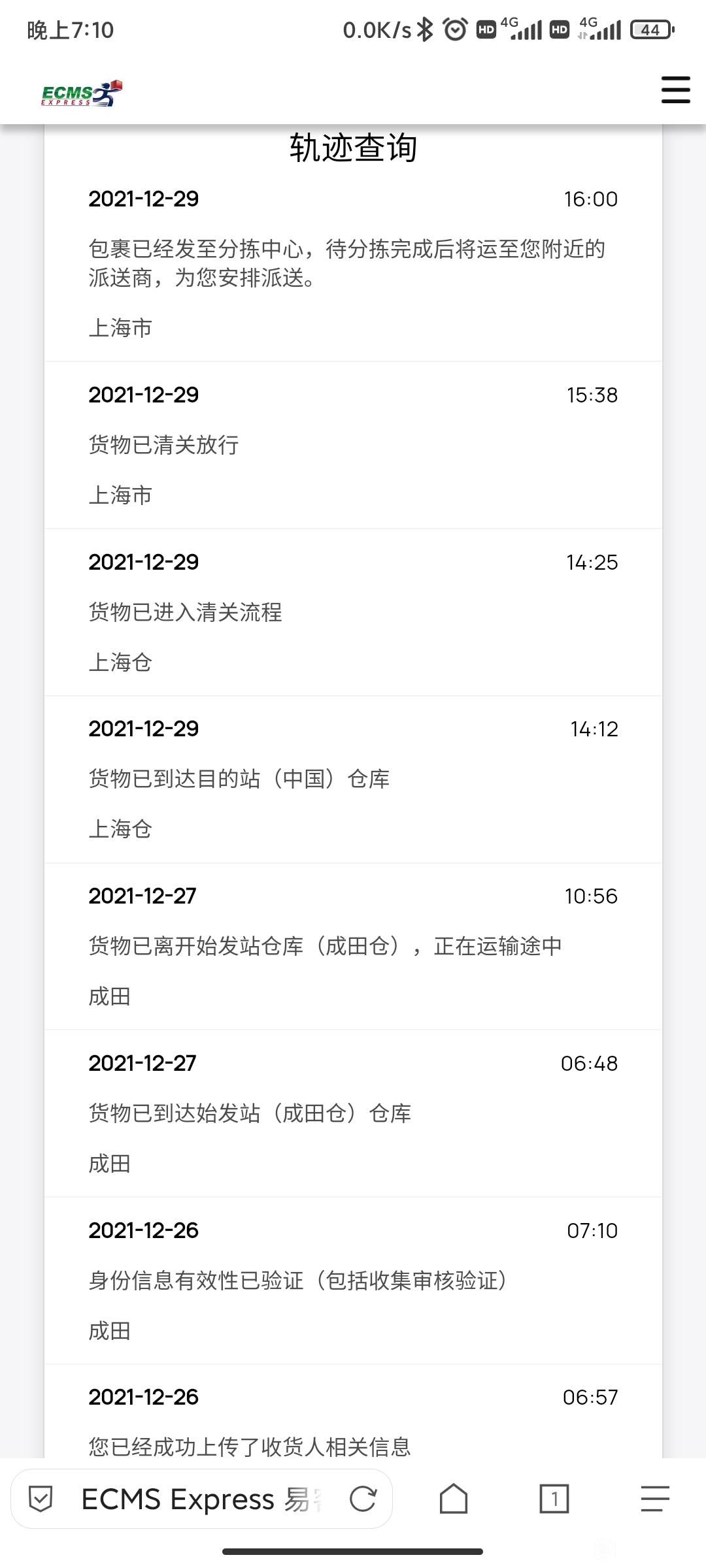Reload the page

click(363, 1499)
